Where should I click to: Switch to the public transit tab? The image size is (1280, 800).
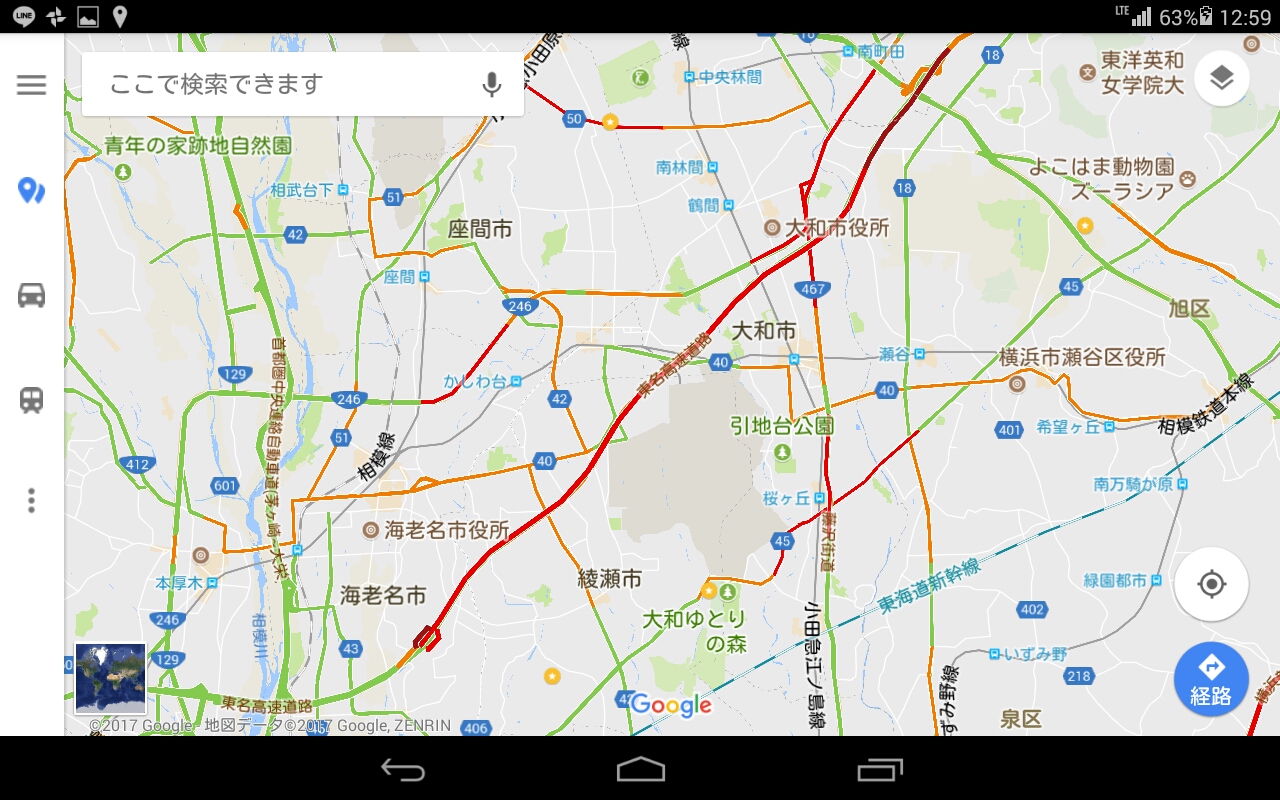pos(31,400)
